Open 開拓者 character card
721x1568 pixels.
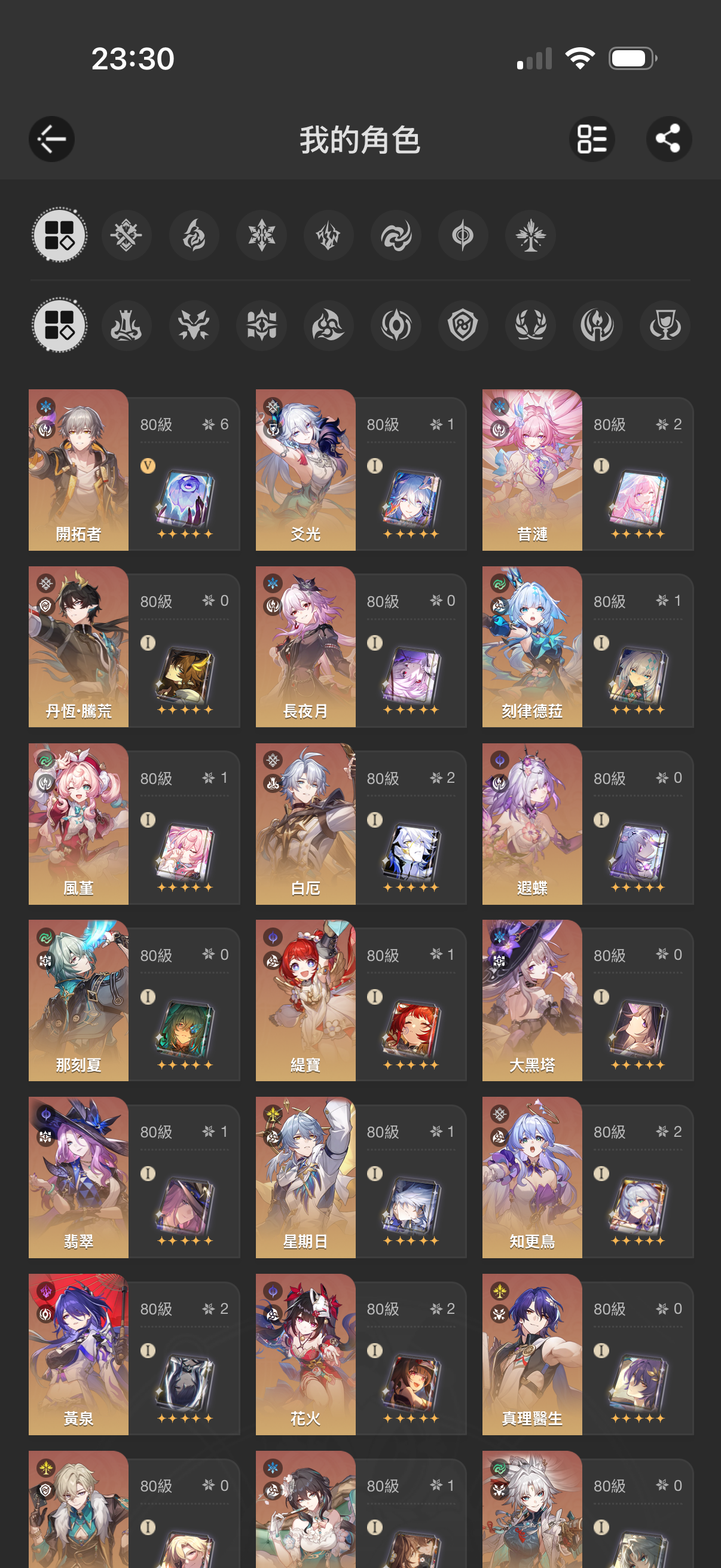click(x=134, y=470)
